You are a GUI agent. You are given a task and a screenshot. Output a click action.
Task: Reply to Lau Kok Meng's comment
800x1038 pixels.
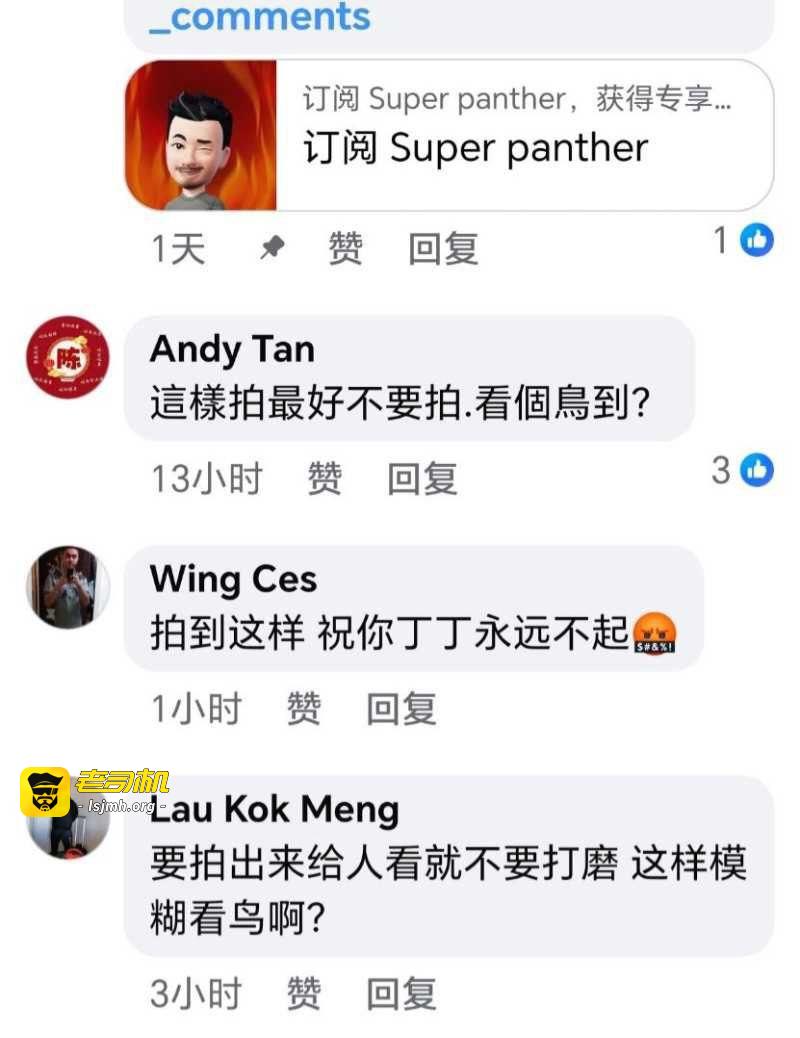pyautogui.click(x=400, y=993)
